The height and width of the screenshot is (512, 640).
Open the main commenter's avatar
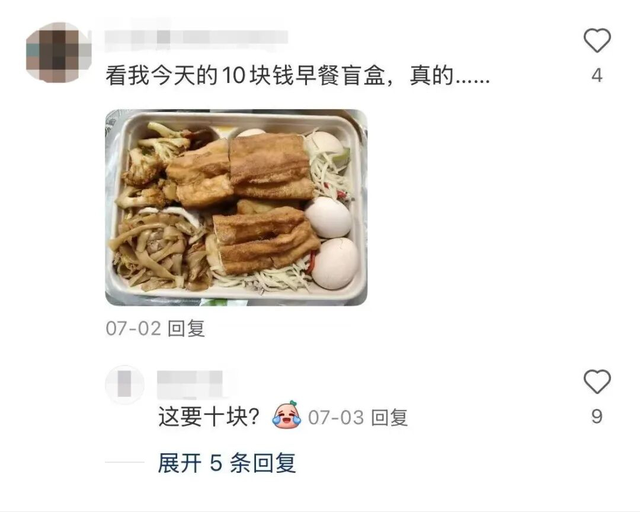pos(58,52)
